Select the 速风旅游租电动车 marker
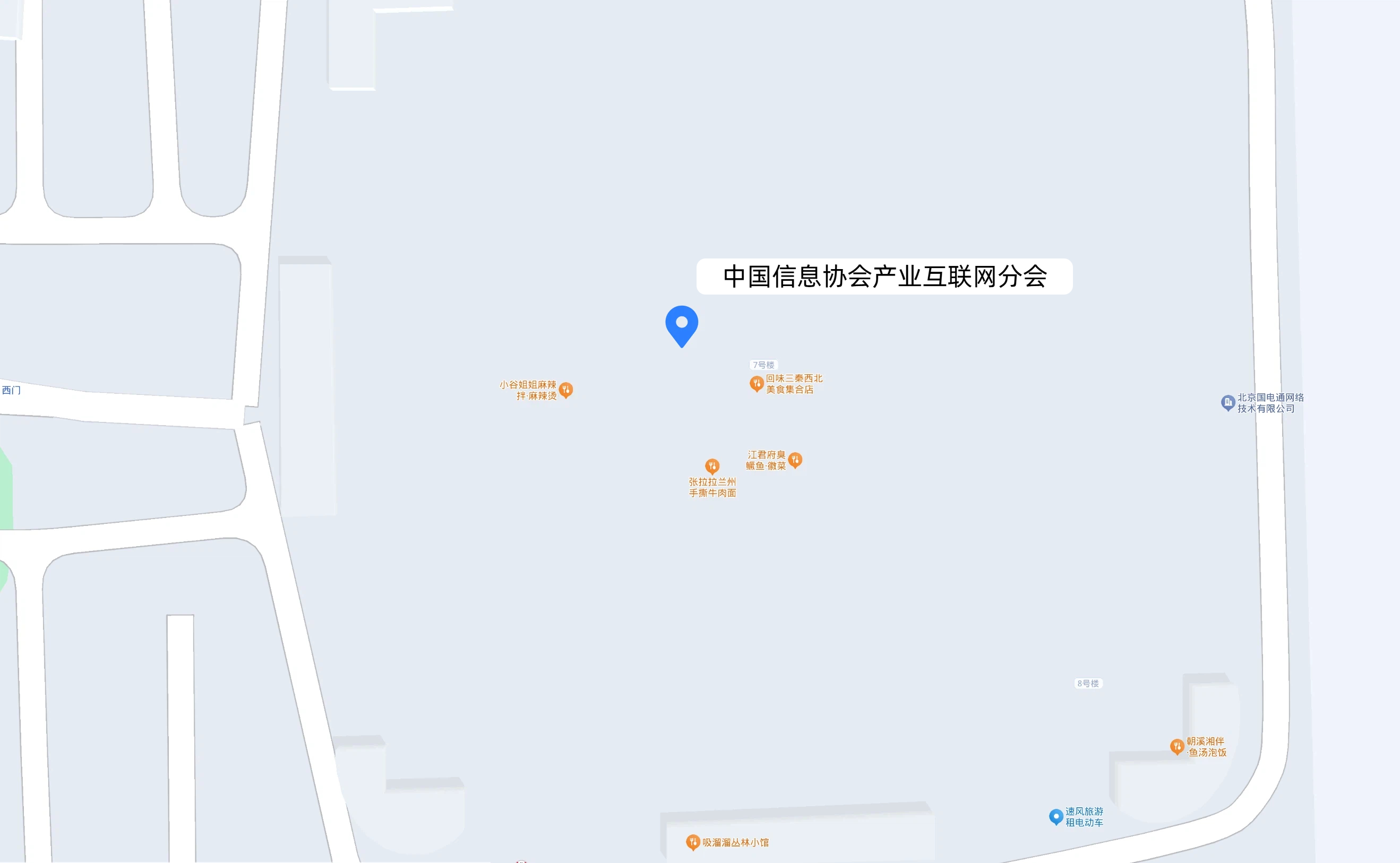The height and width of the screenshot is (863, 1400). point(1056,816)
